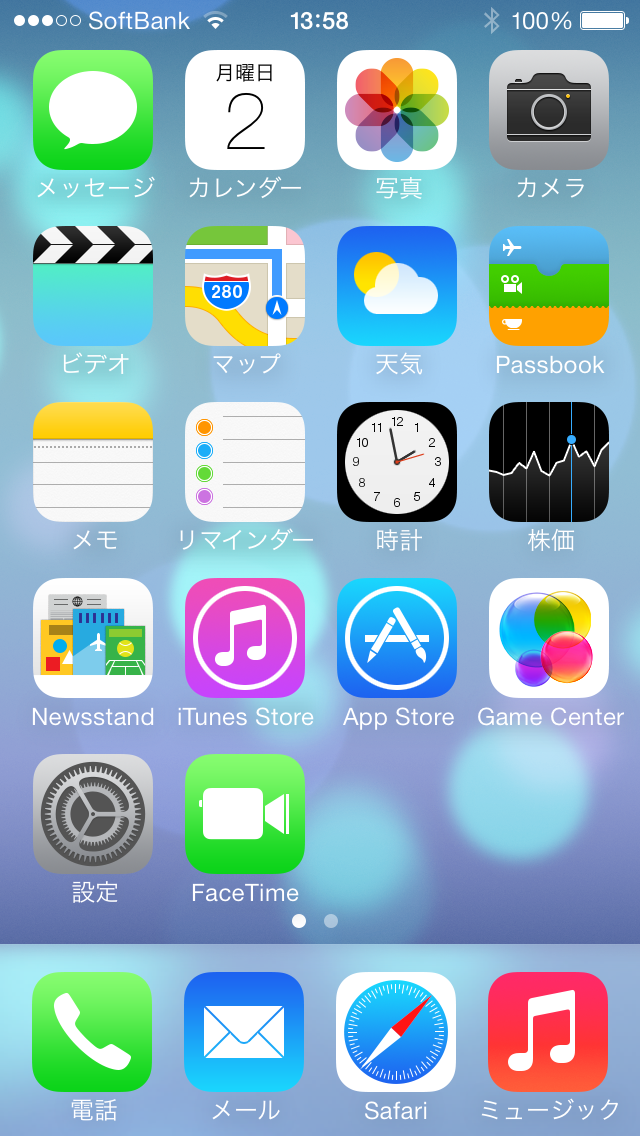Open Safari from the dock
Screen dimensions: 640x1136
point(396,1032)
